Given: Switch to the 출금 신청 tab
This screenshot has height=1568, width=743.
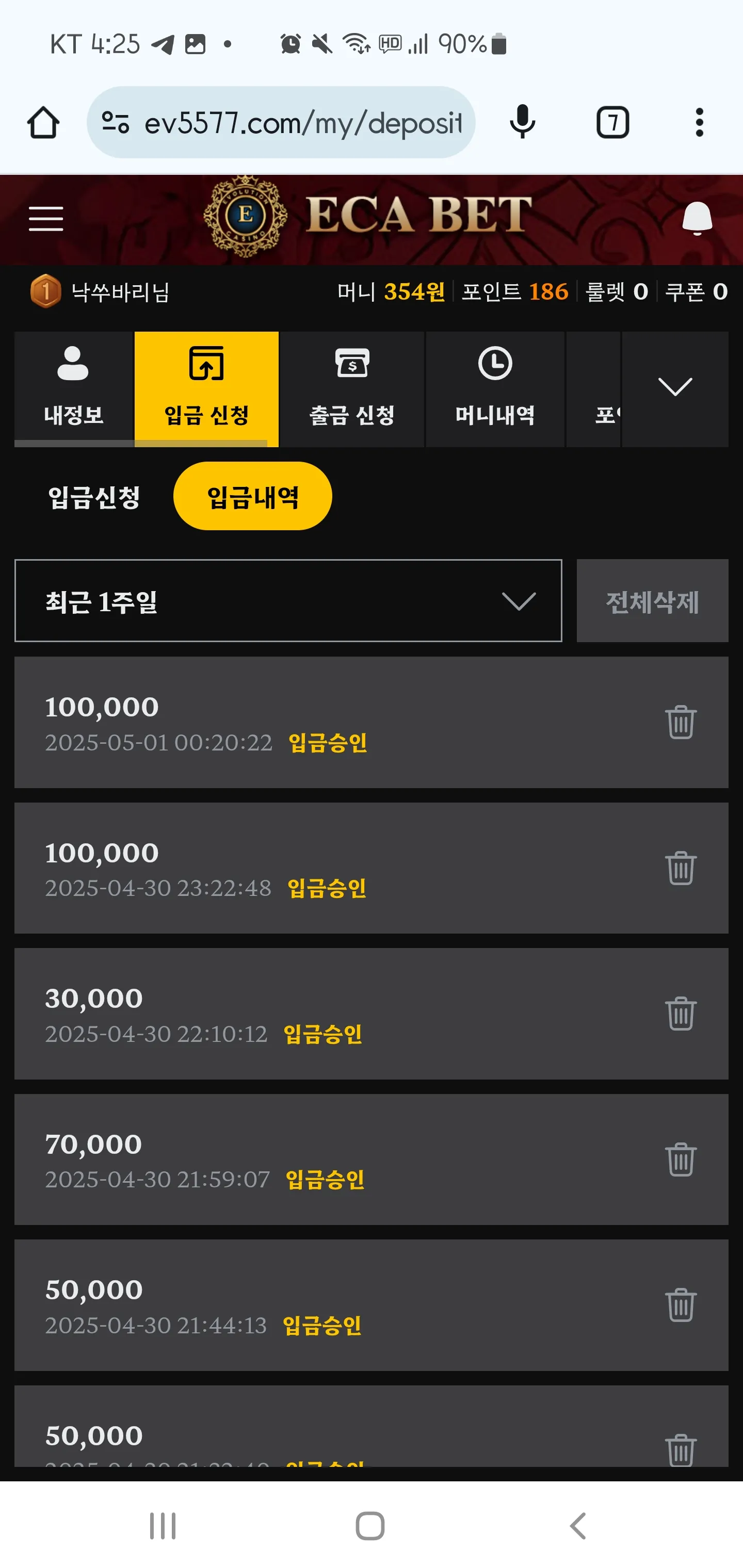Looking at the screenshot, I should click(352, 389).
